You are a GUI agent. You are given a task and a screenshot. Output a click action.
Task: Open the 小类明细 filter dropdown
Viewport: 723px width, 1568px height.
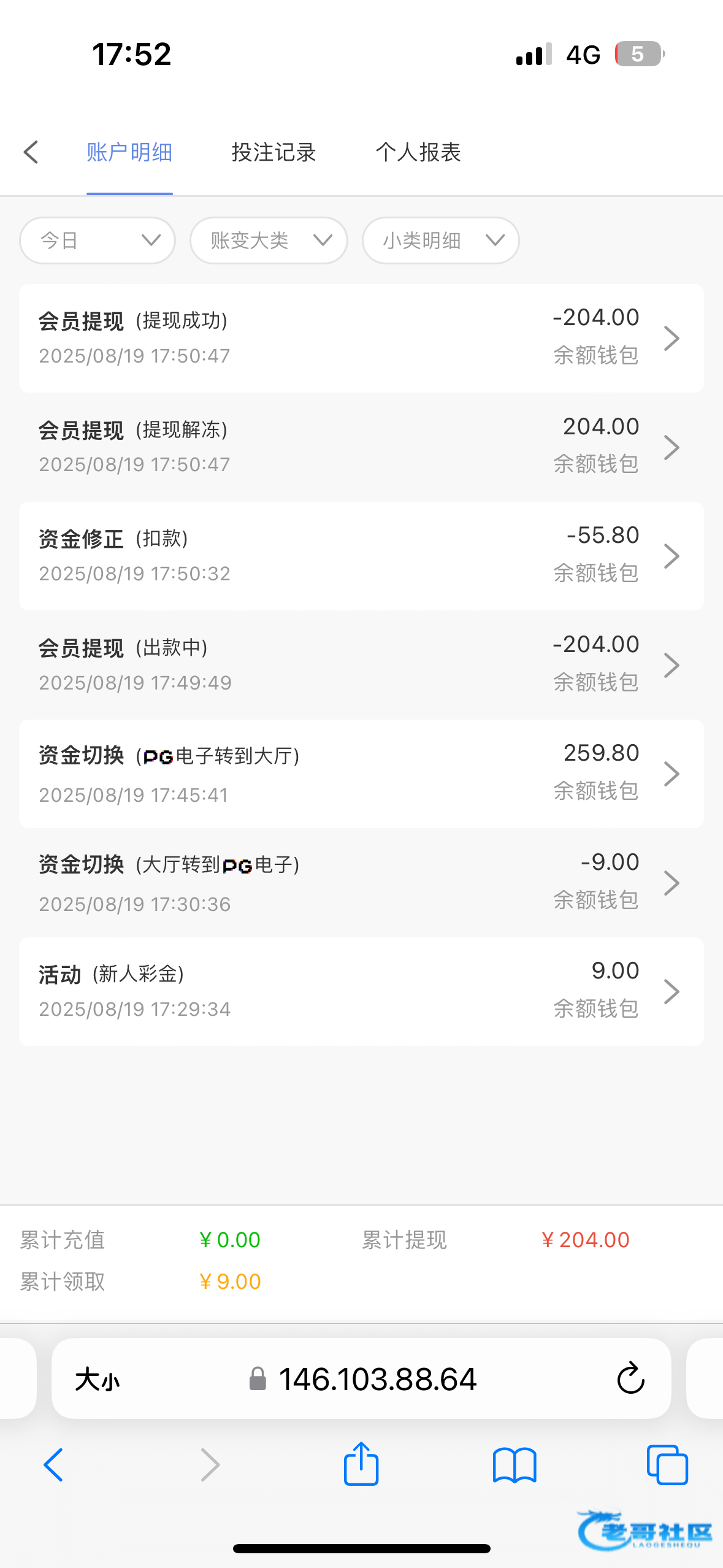coord(441,240)
